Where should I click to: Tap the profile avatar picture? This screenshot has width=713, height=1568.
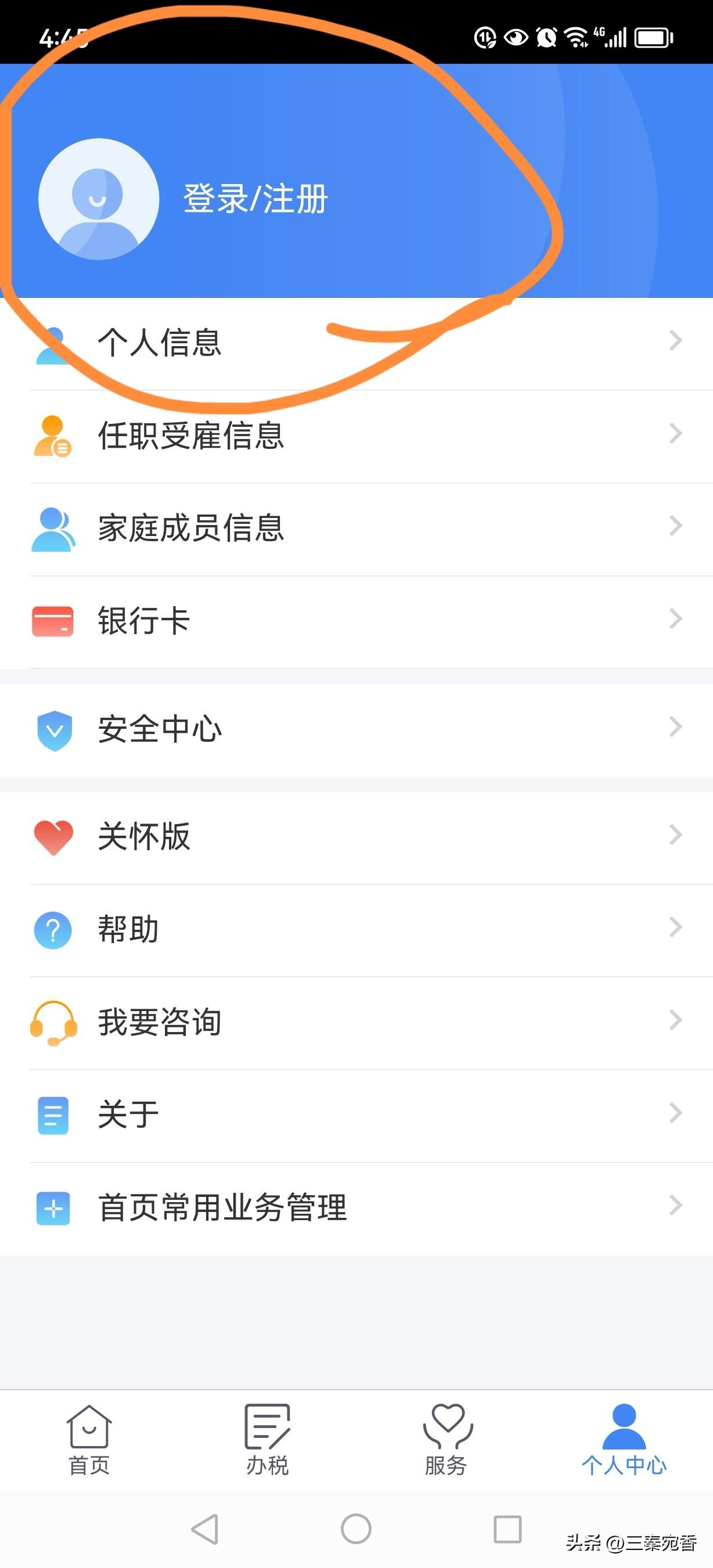click(x=99, y=199)
